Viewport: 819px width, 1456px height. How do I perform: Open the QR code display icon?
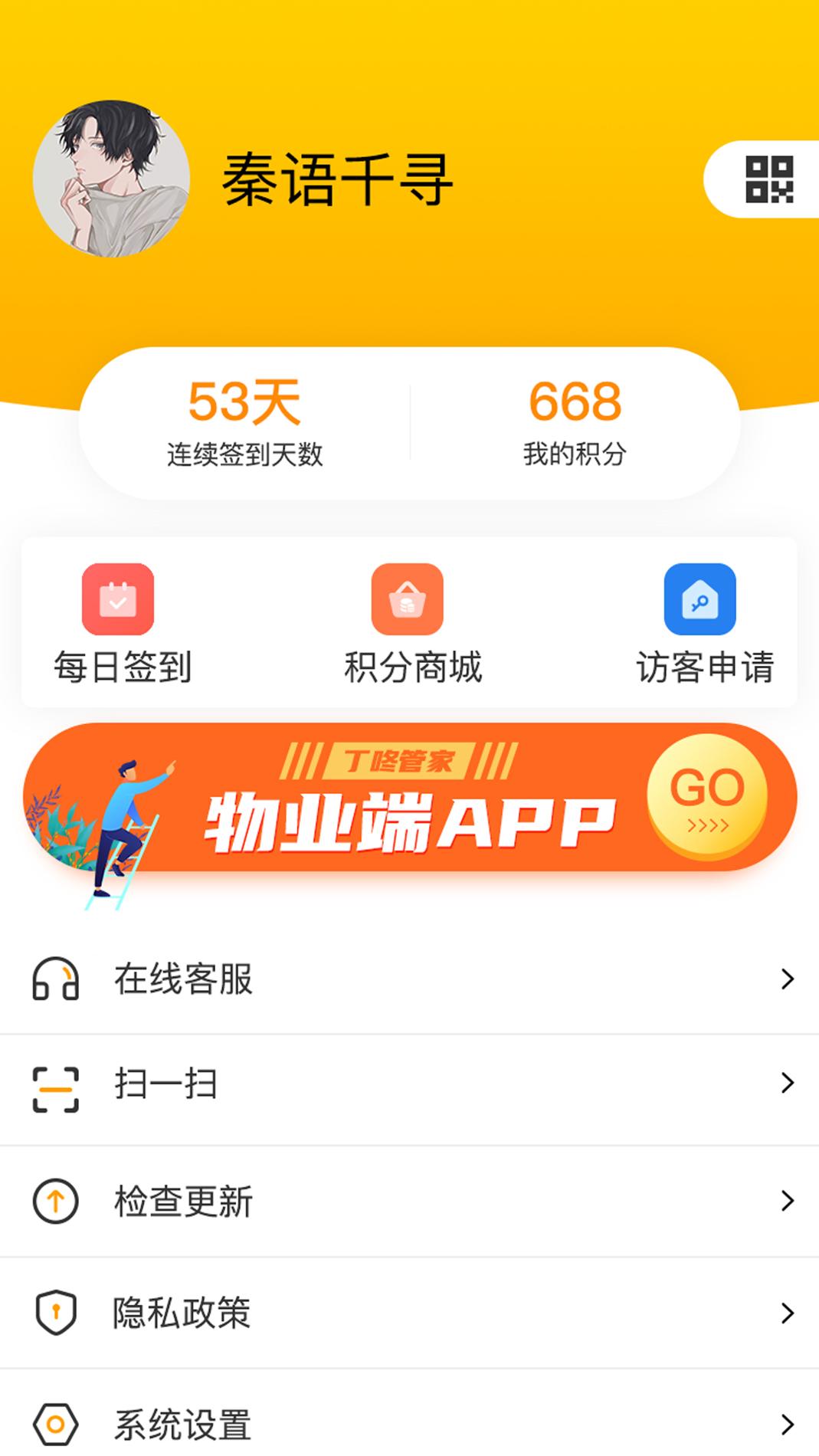pos(768,178)
